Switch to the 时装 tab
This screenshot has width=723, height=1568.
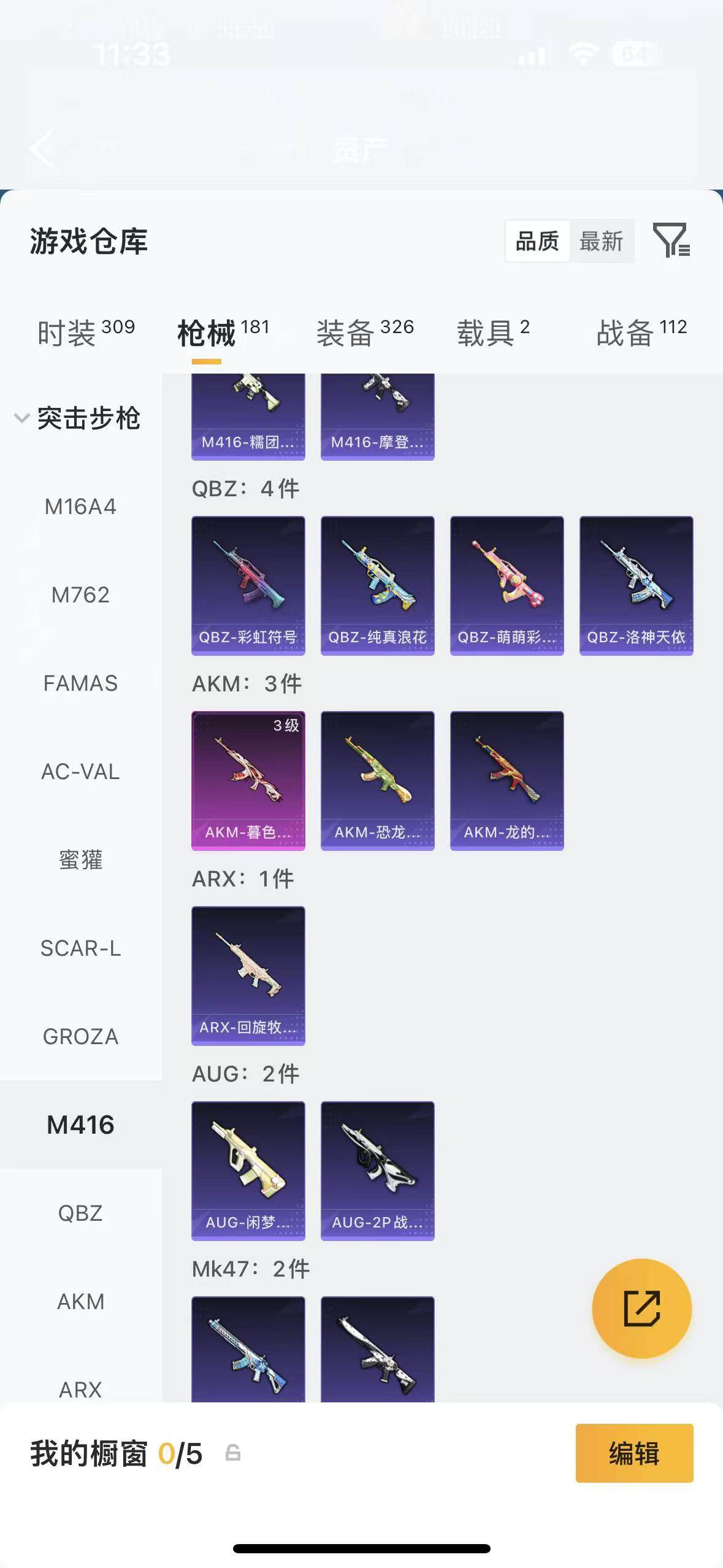(86, 332)
